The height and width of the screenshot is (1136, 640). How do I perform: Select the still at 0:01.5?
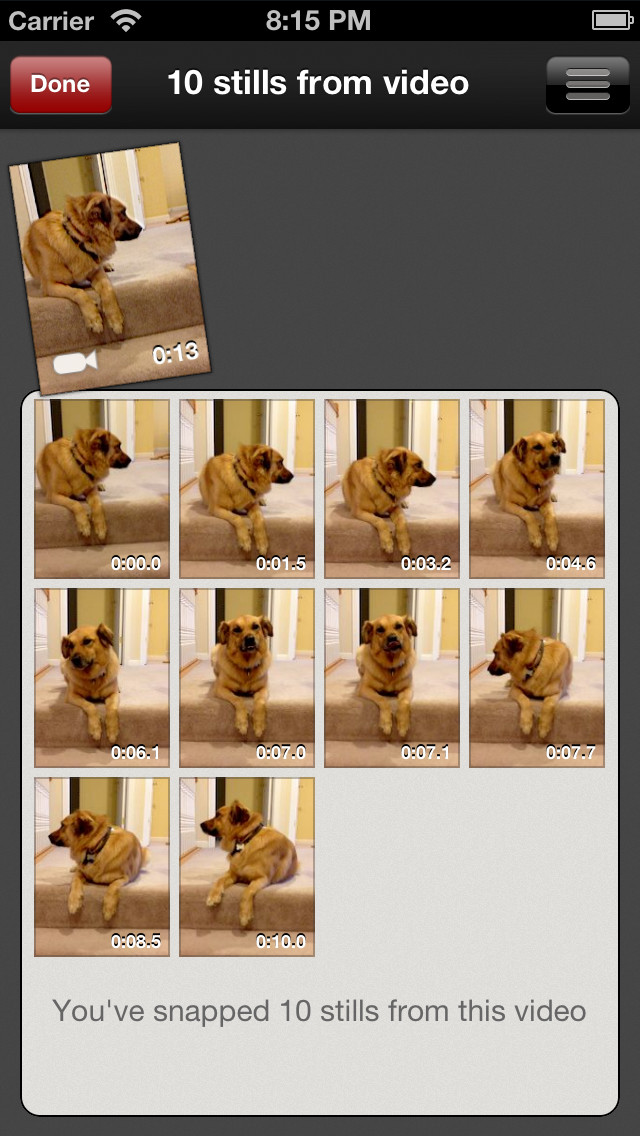[247, 488]
